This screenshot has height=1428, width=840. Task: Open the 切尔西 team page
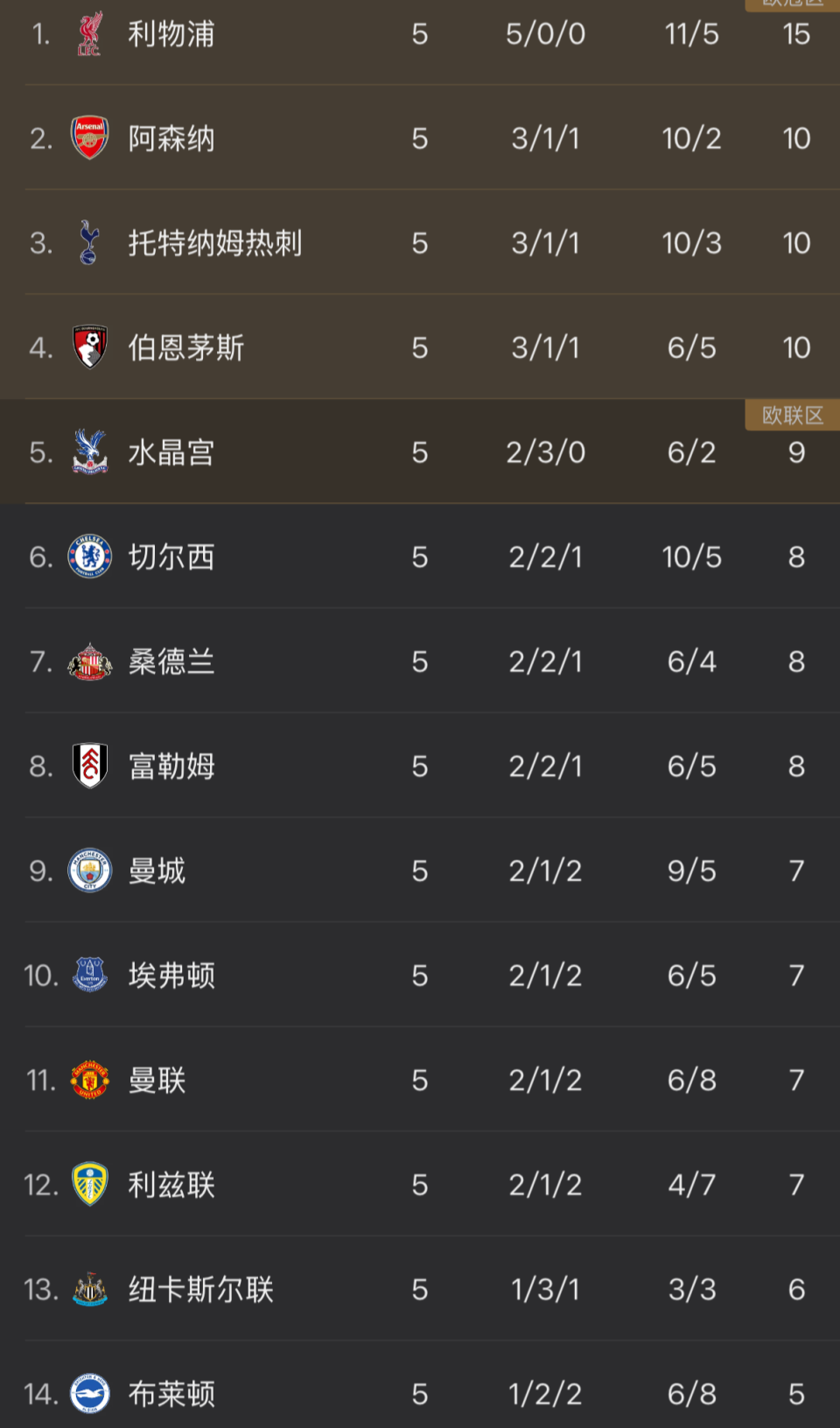tap(172, 556)
